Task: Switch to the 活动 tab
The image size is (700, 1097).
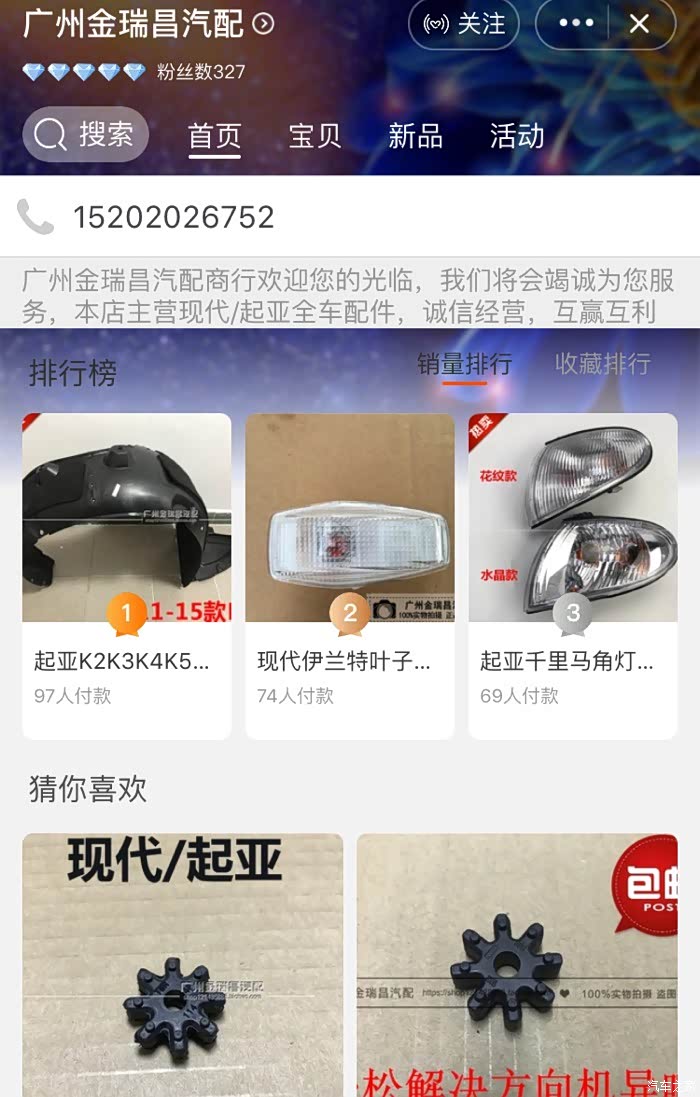Action: click(517, 136)
